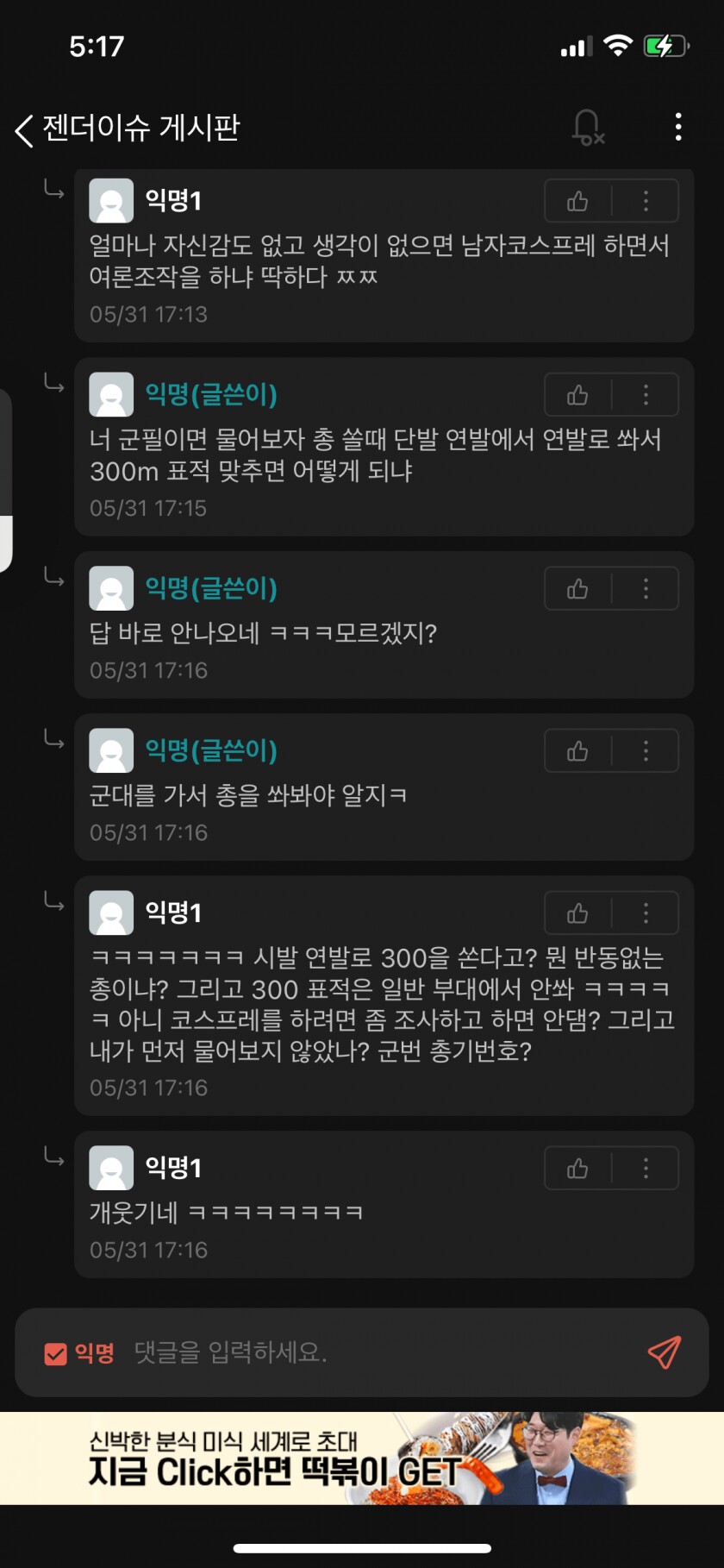Send the comment with paper plane icon
The width and height of the screenshot is (724, 1568).
point(664,1352)
